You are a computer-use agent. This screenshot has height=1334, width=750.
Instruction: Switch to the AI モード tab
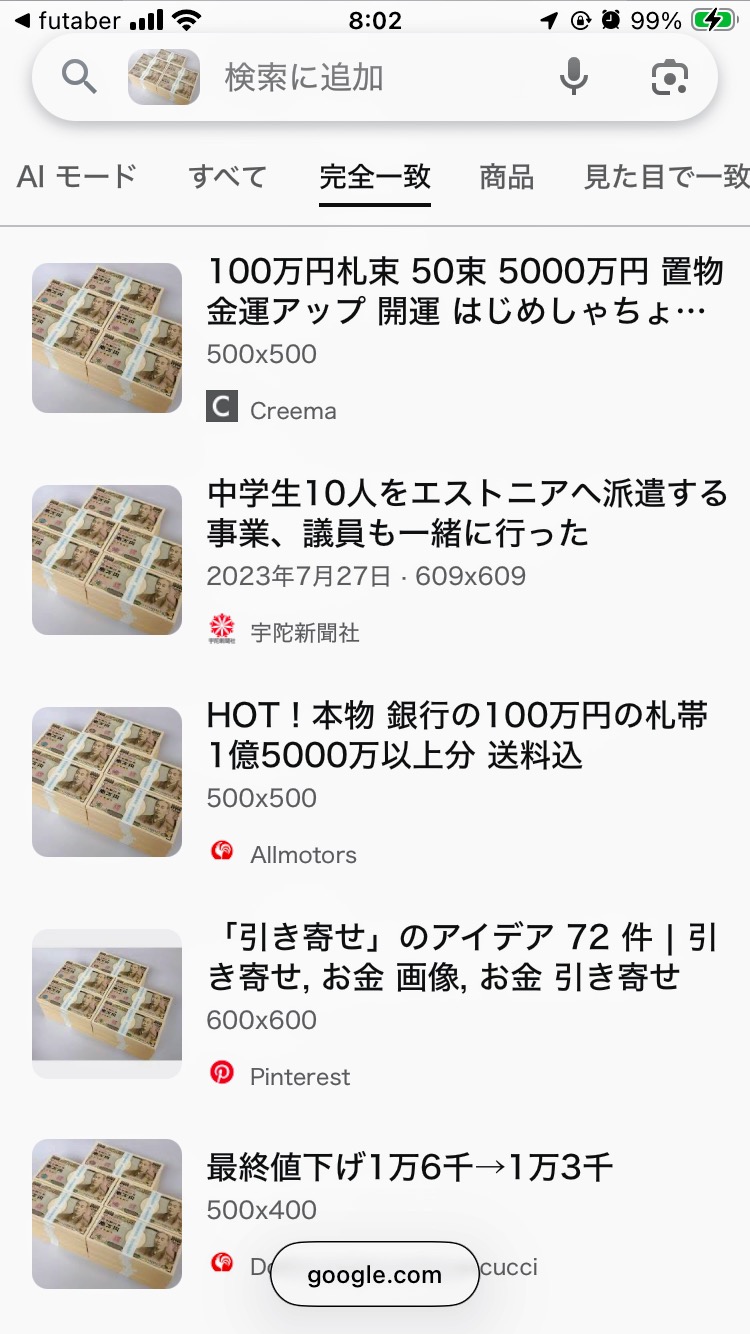tap(77, 177)
